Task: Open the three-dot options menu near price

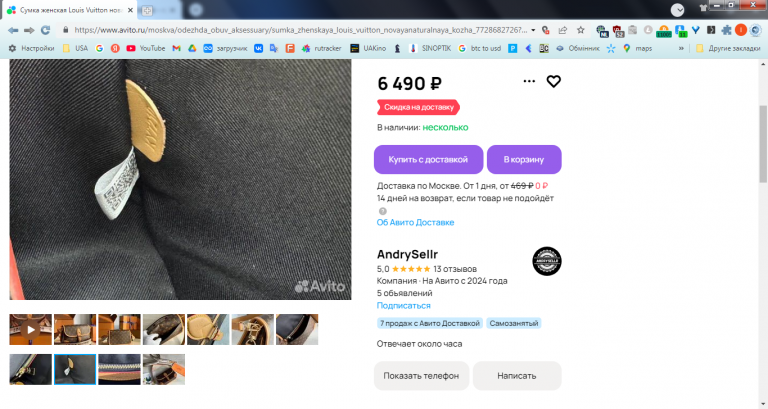Action: (529, 82)
